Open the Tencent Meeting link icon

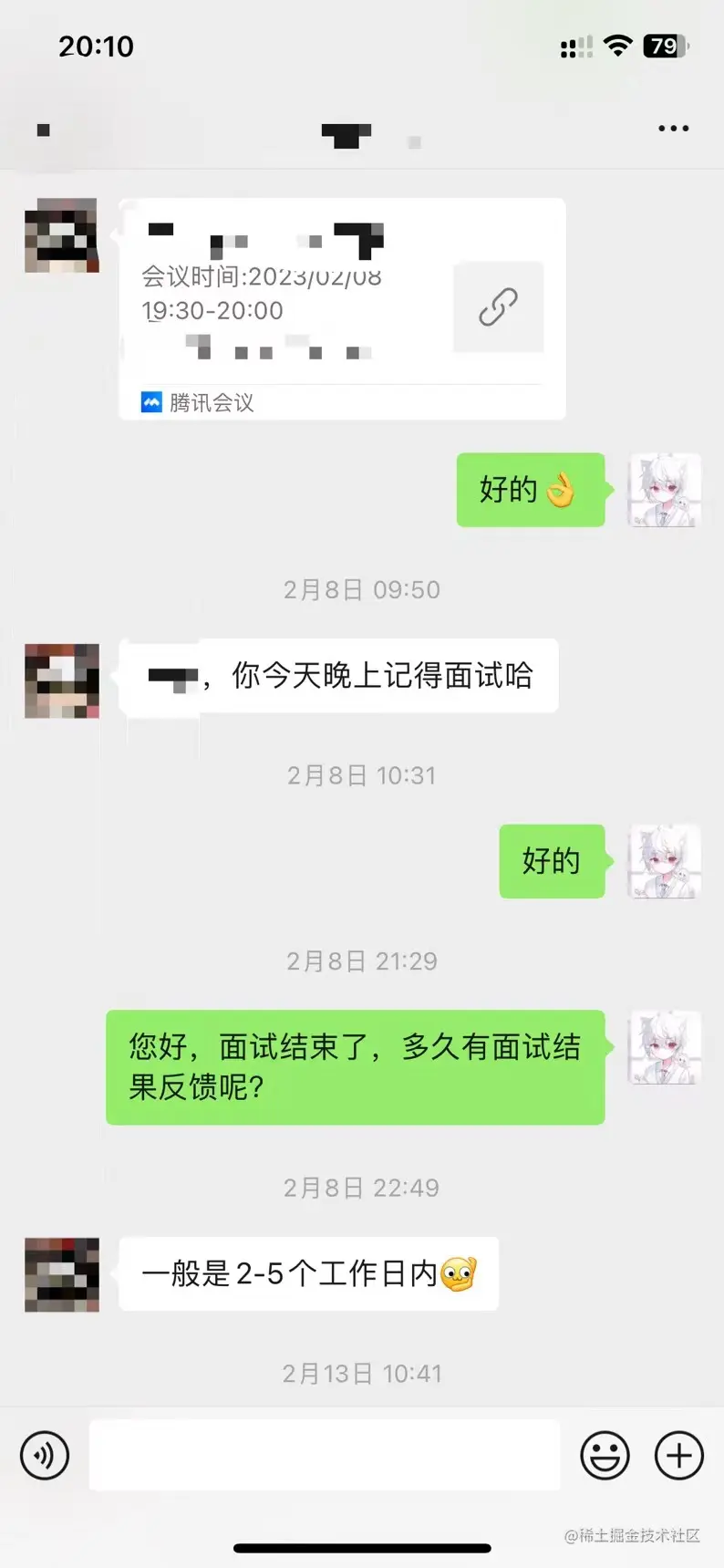[498, 307]
